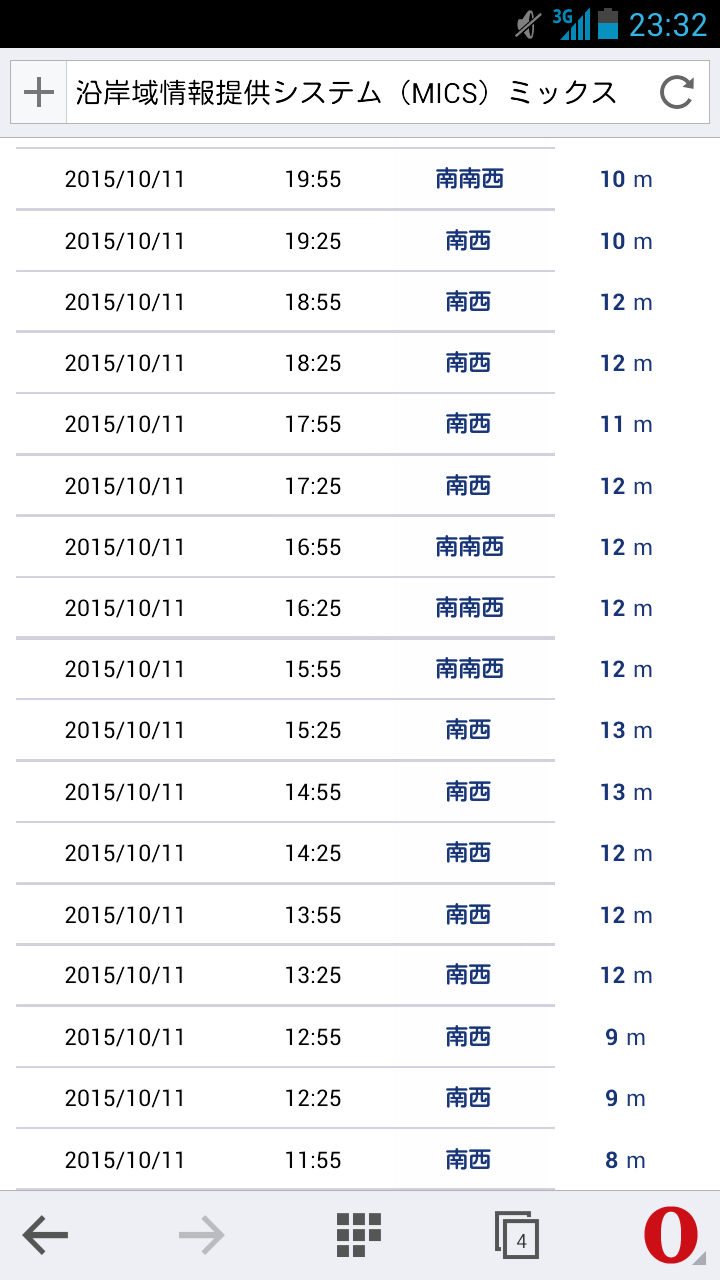This screenshot has width=720, height=1280.
Task: Show the open tabs switcher
Action: click(x=517, y=1236)
